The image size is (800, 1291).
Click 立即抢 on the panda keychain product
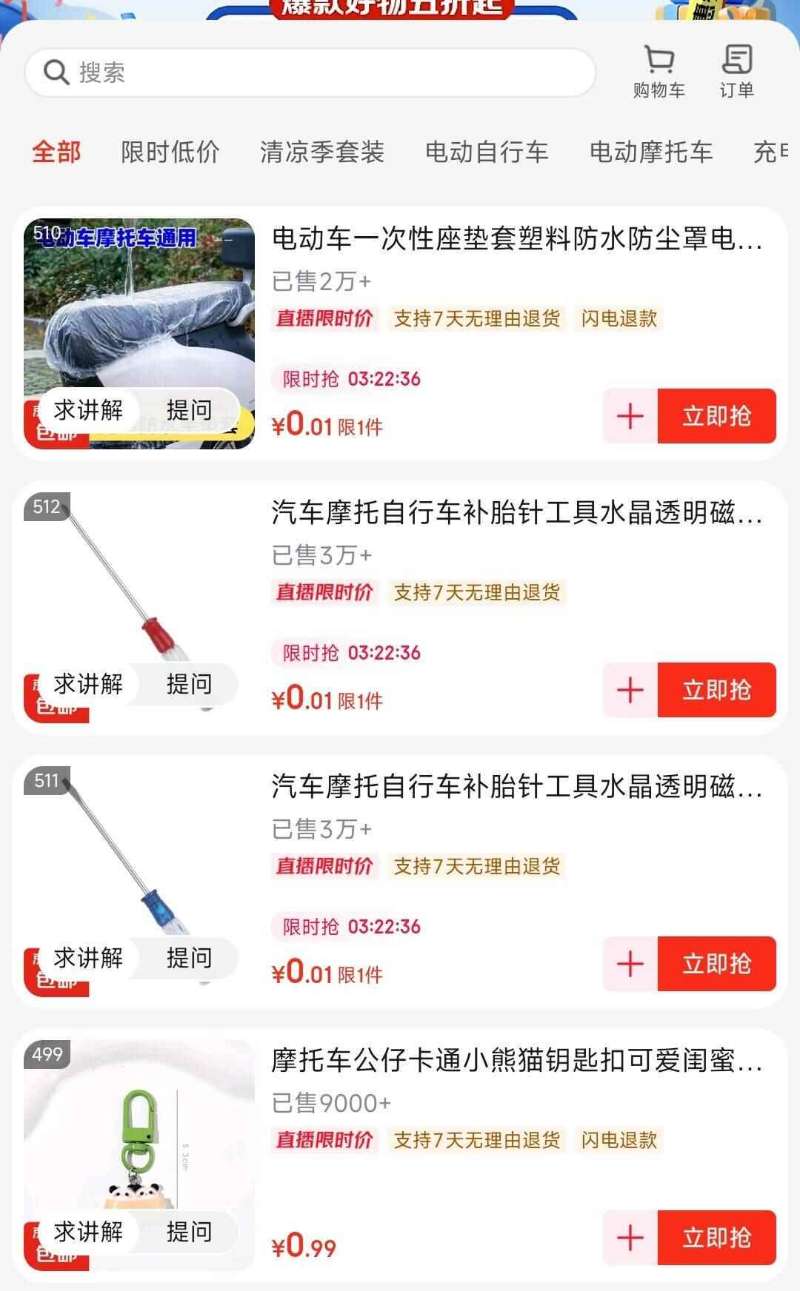718,1237
